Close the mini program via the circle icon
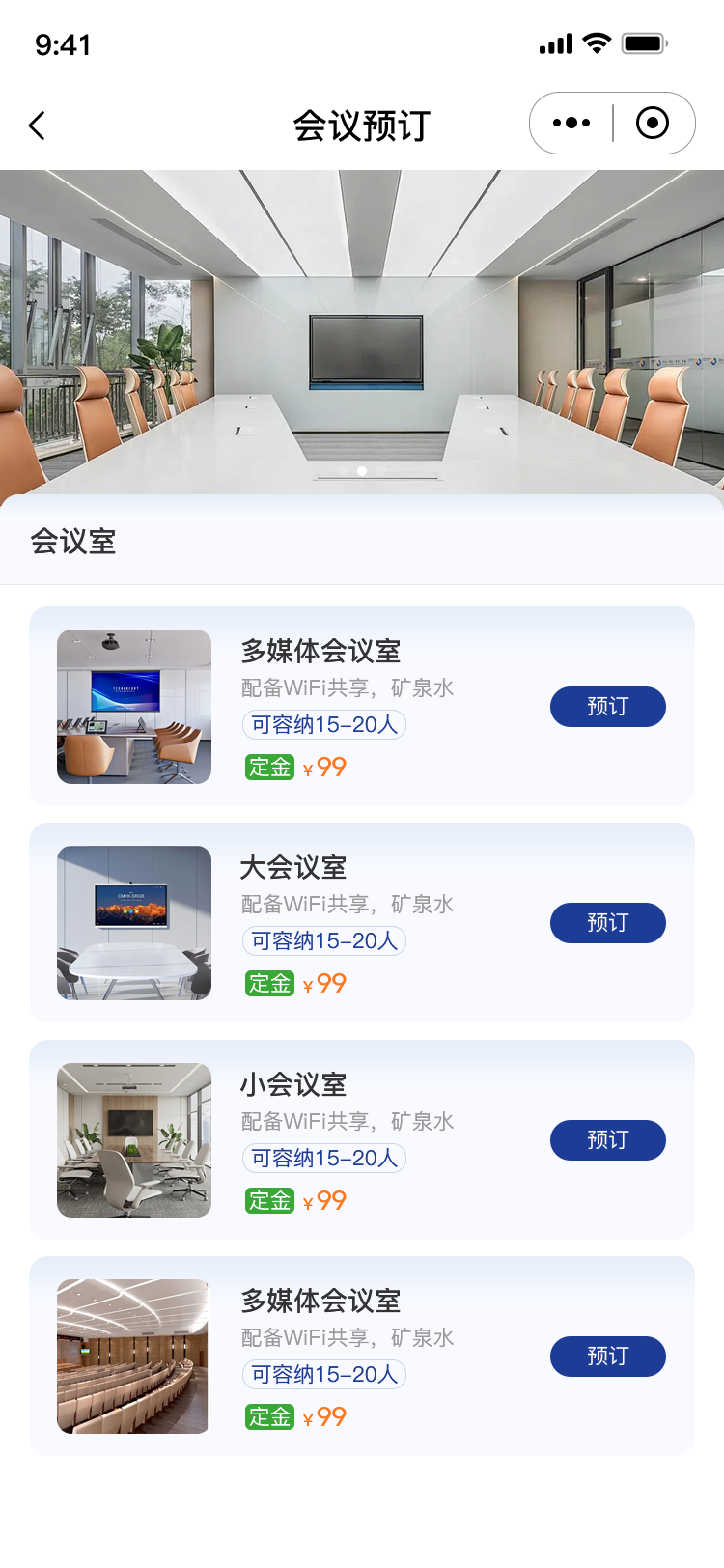The width and height of the screenshot is (724, 1568). [x=653, y=124]
